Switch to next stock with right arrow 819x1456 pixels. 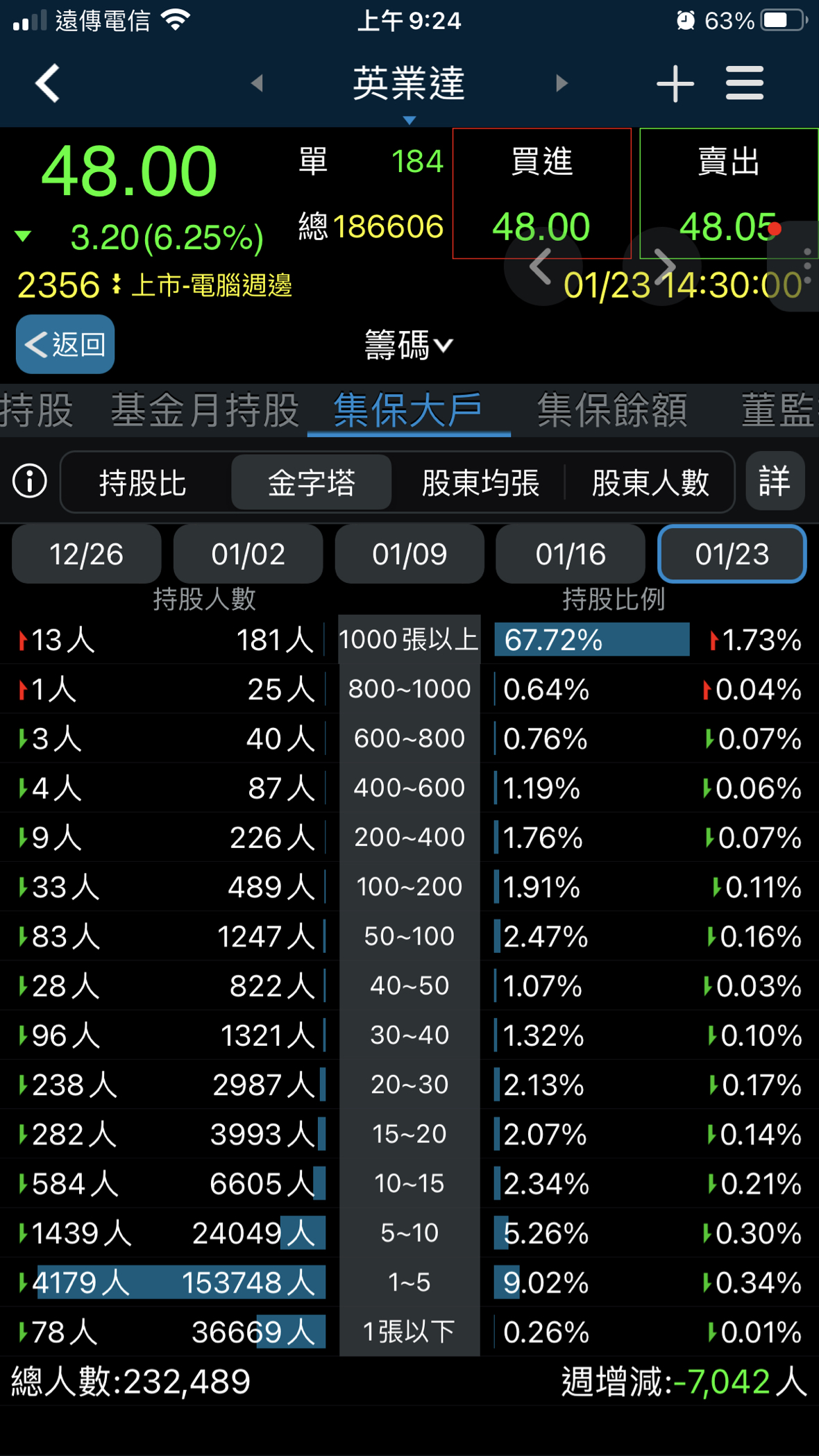(x=561, y=82)
